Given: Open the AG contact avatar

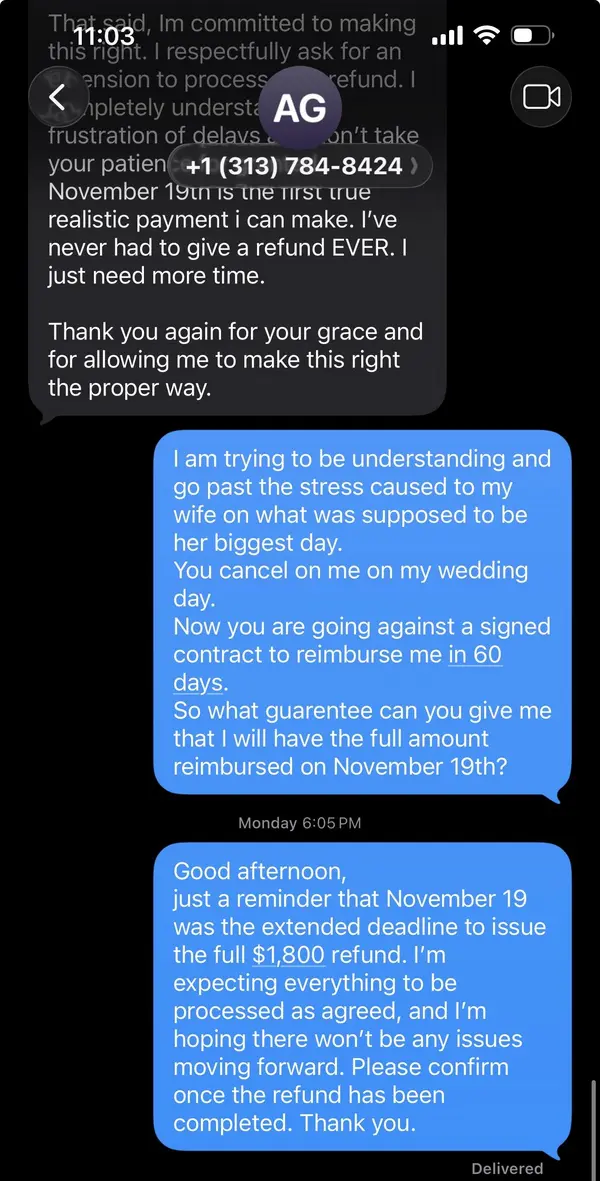Looking at the screenshot, I should 299,106.
